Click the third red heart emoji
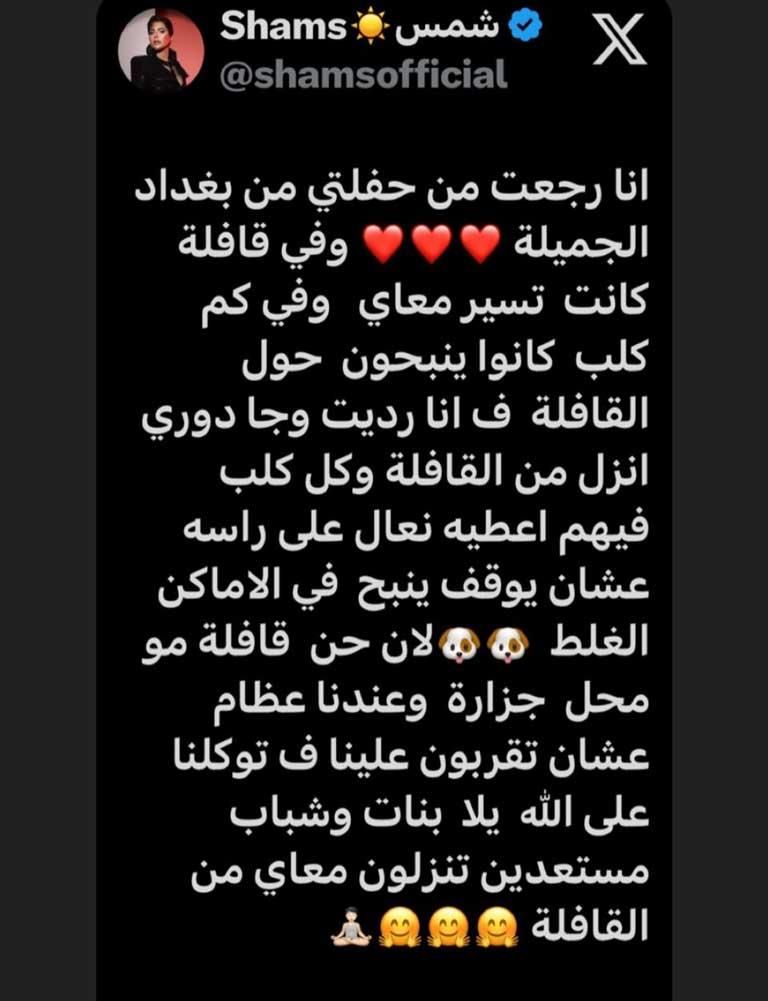This screenshot has height=1001, width=768. click(478, 243)
